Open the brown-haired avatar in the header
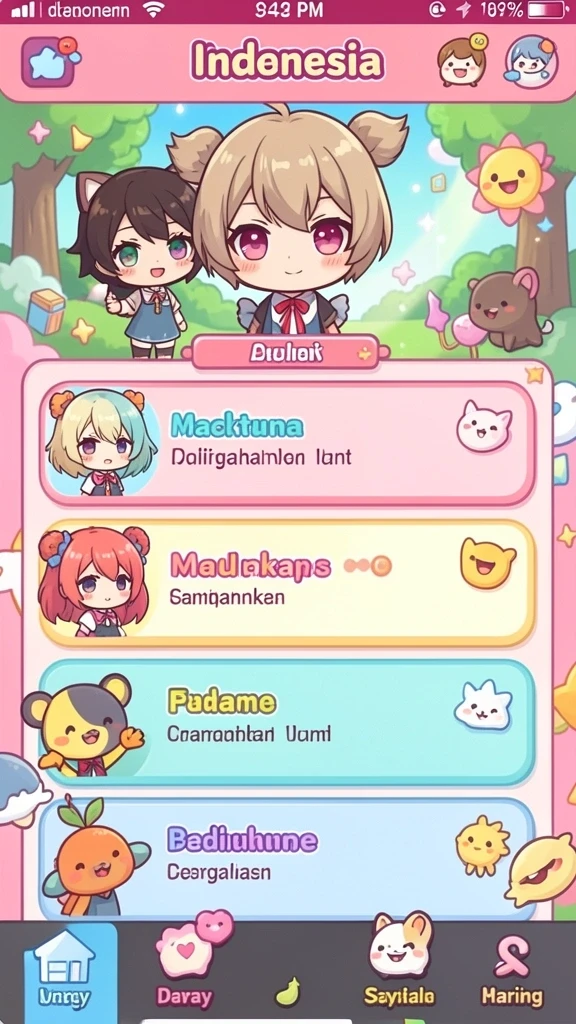The height and width of the screenshot is (1024, 576). coord(462,61)
